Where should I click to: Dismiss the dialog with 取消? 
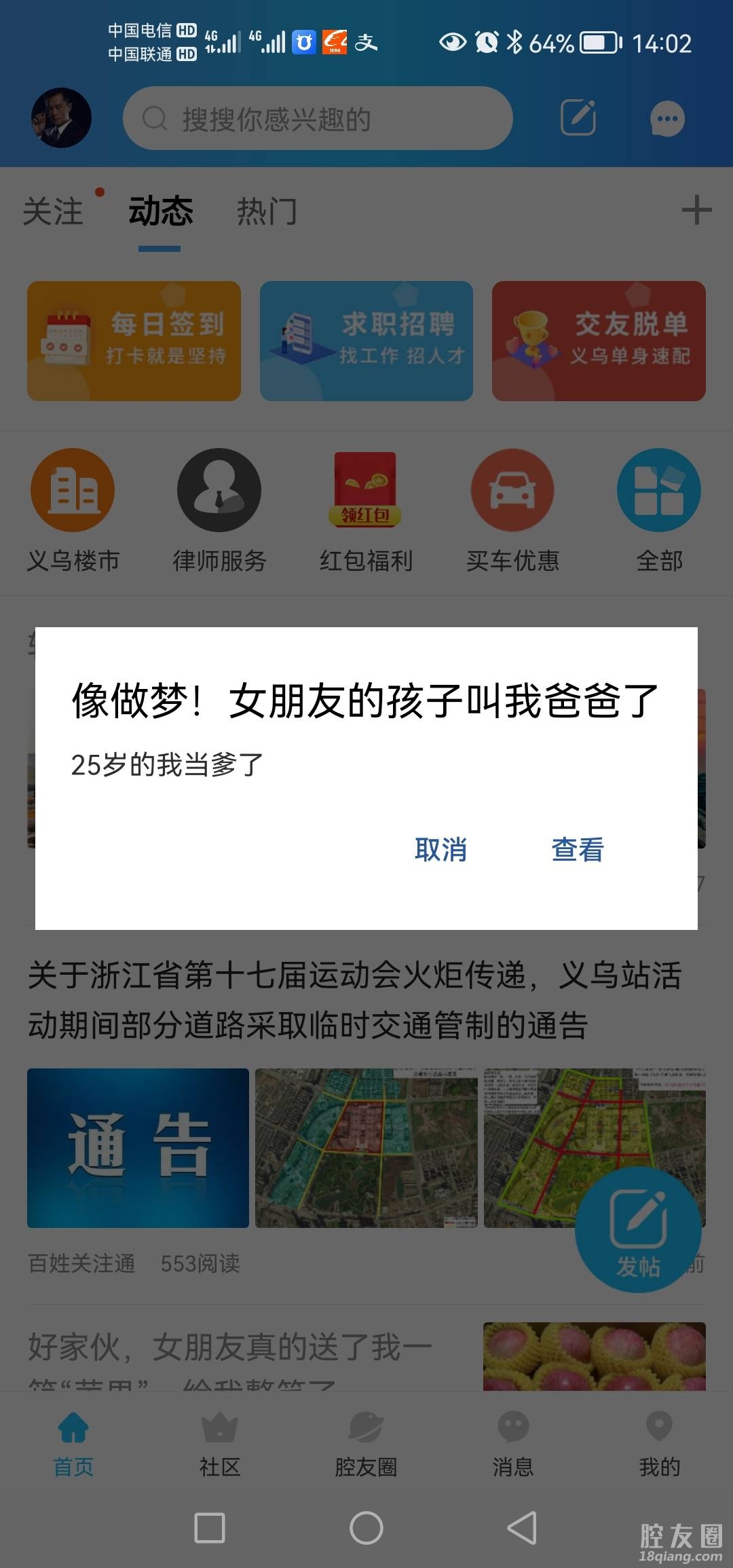(x=440, y=849)
